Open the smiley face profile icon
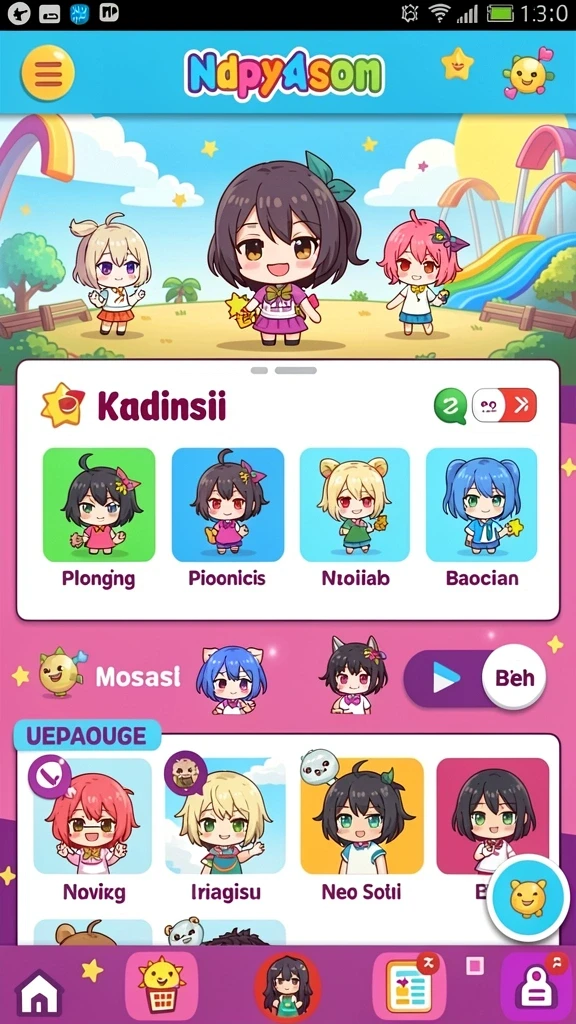The width and height of the screenshot is (576, 1024). (528, 74)
